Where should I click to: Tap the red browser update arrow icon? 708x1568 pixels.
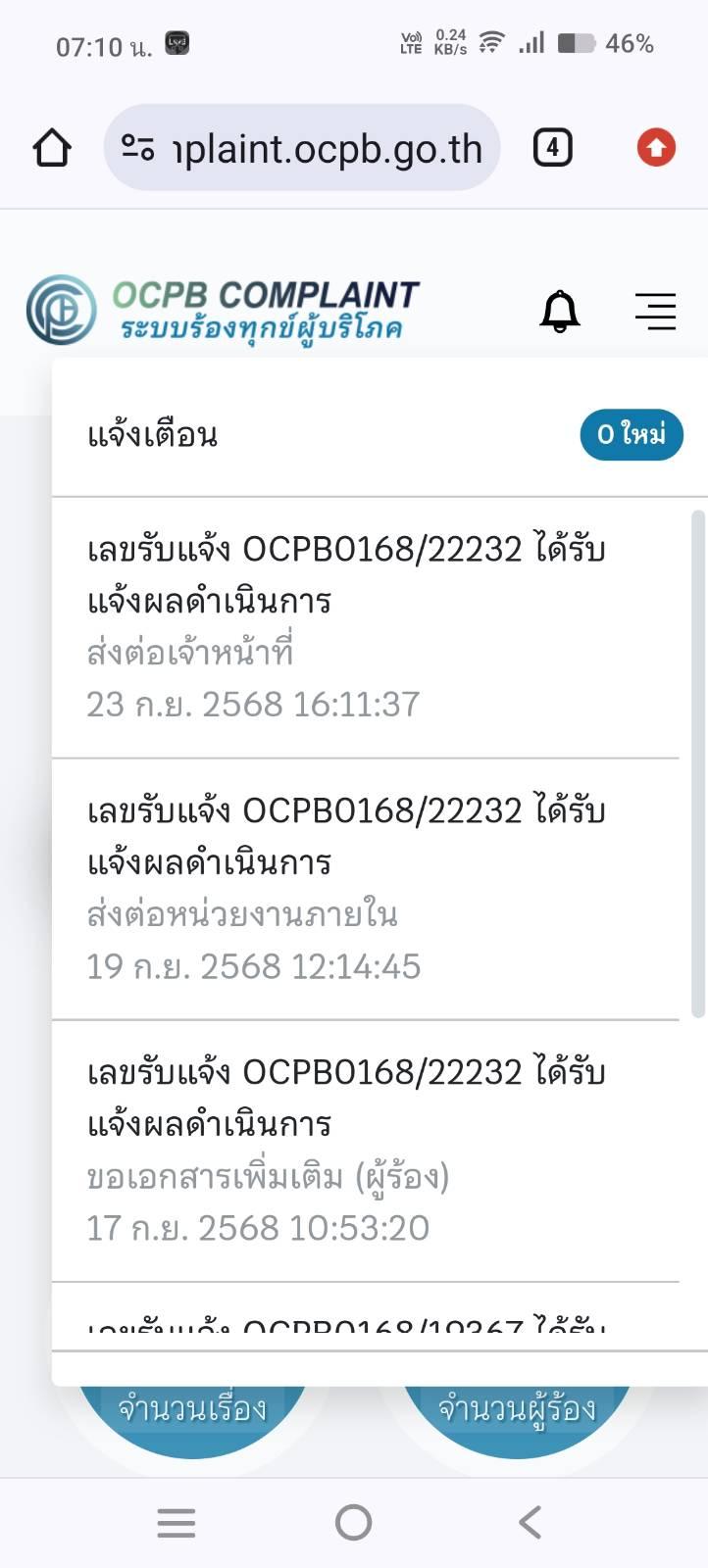pos(656,148)
